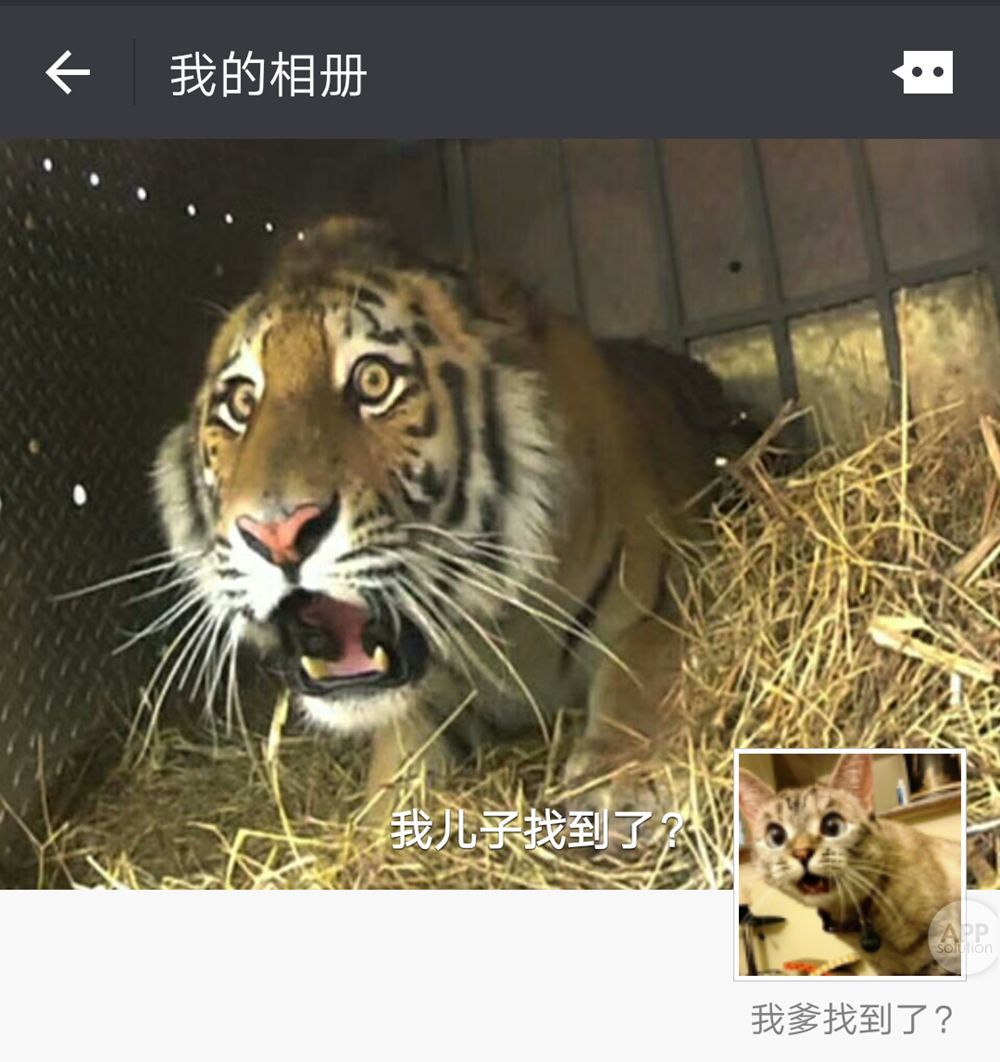Tap the cat profile avatar
This screenshot has width=1000, height=1062.
coord(849,864)
